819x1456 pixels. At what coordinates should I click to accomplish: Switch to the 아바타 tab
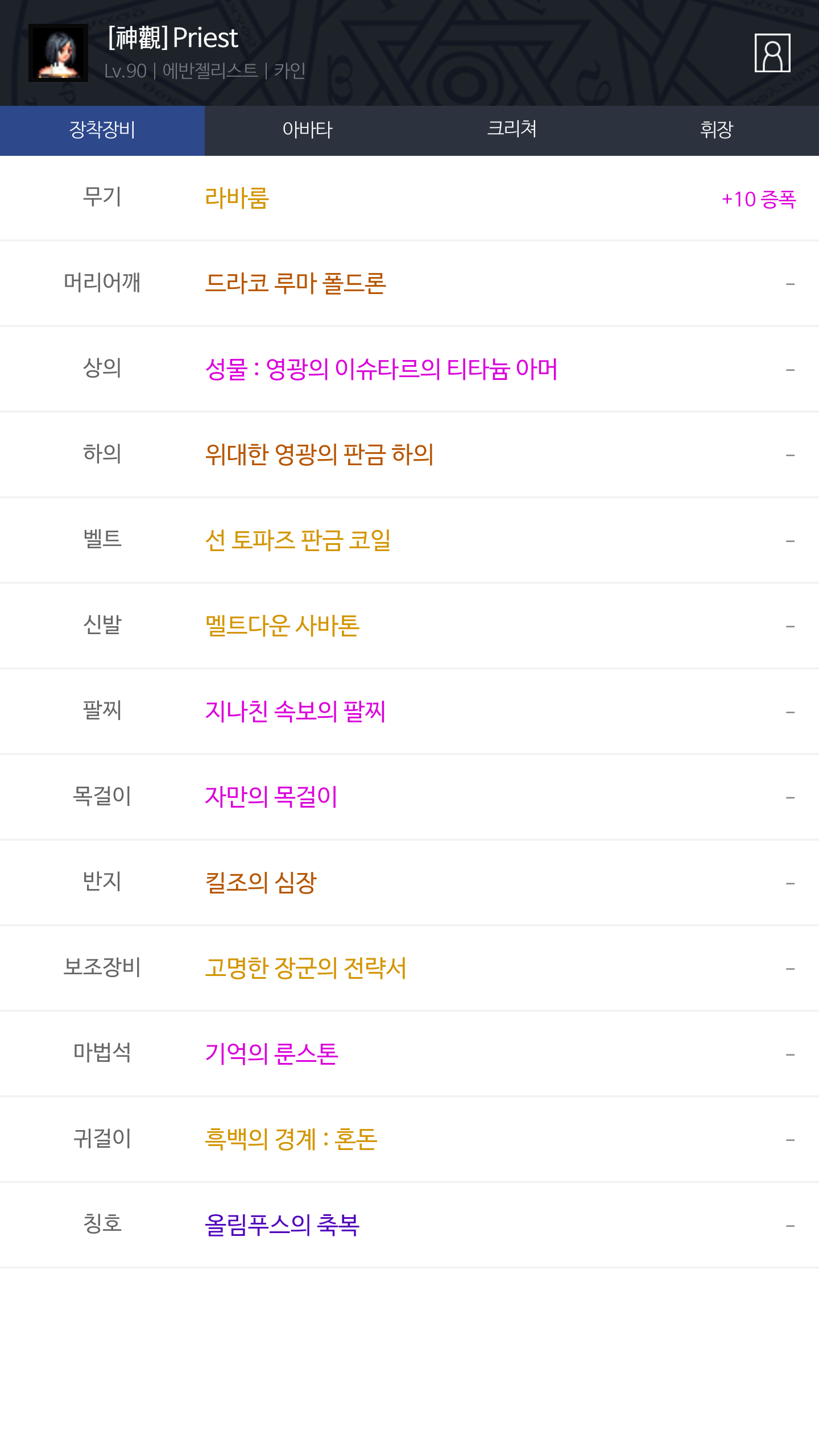point(307,130)
